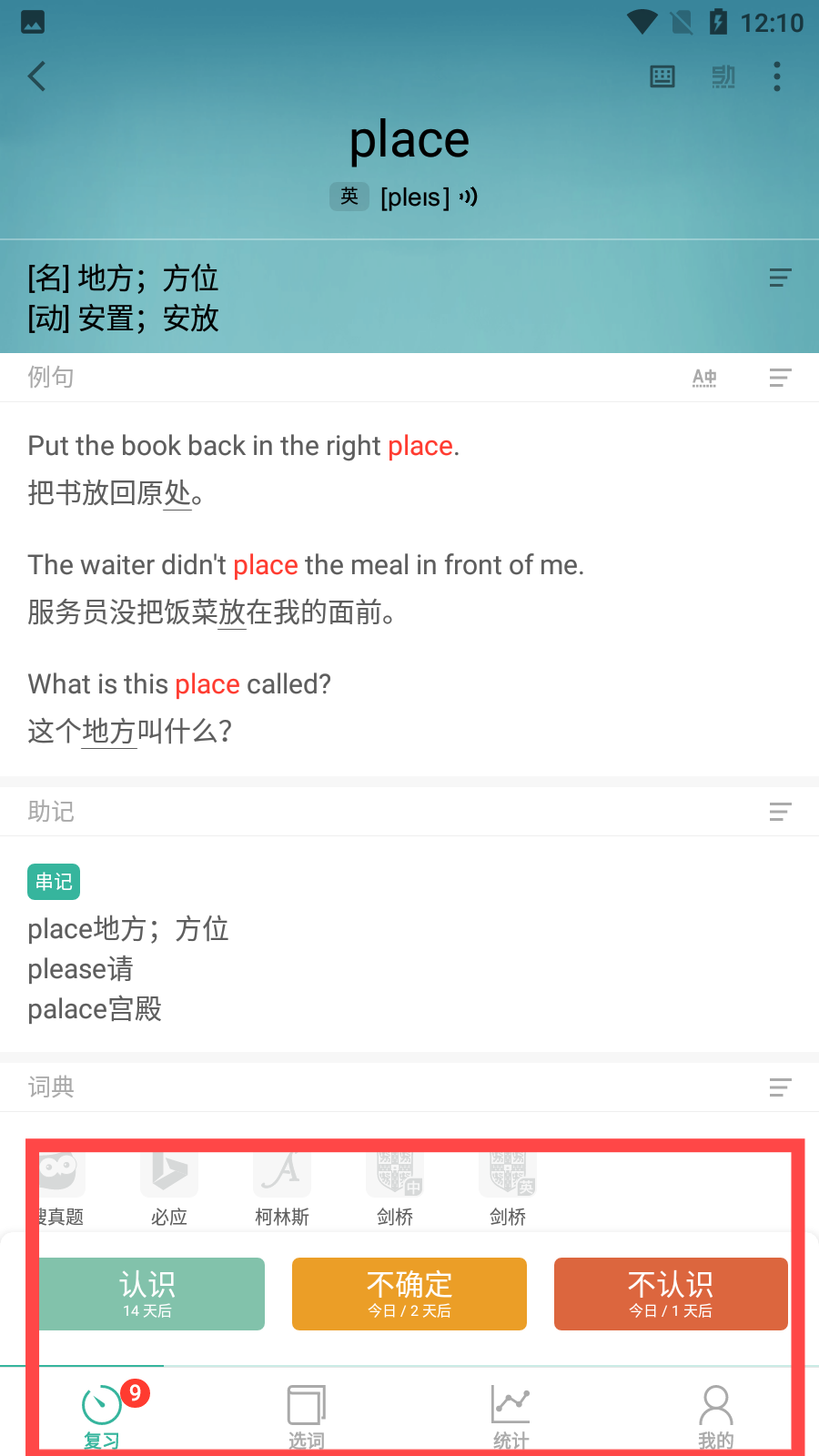This screenshot has height=1456, width=819.
Task: Open the keyboard spelling icon
Action: coord(662,76)
